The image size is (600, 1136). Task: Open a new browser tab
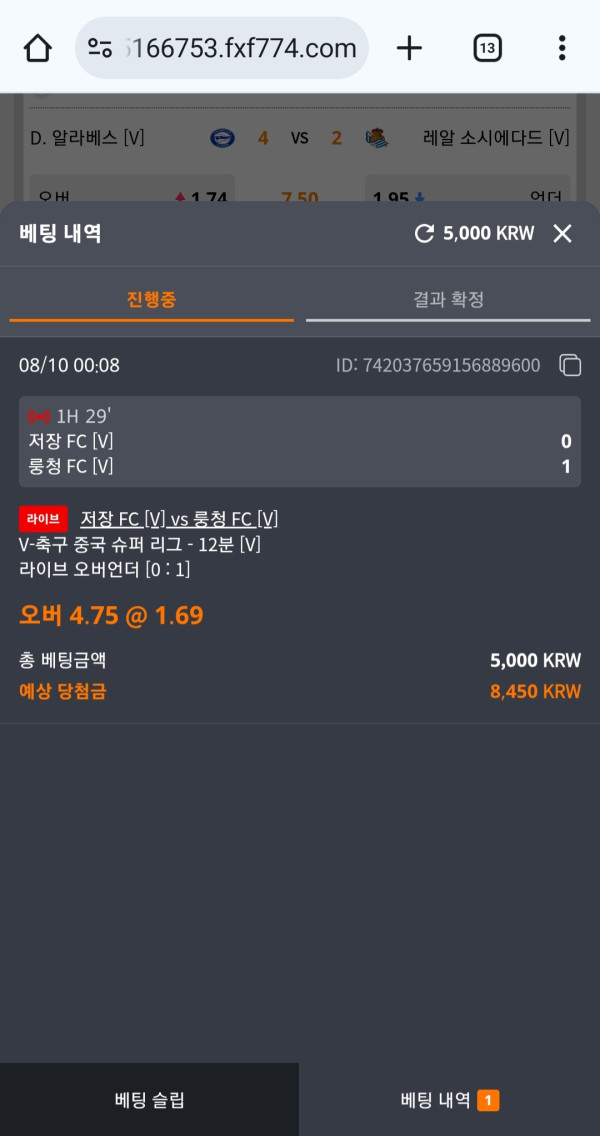[x=409, y=48]
